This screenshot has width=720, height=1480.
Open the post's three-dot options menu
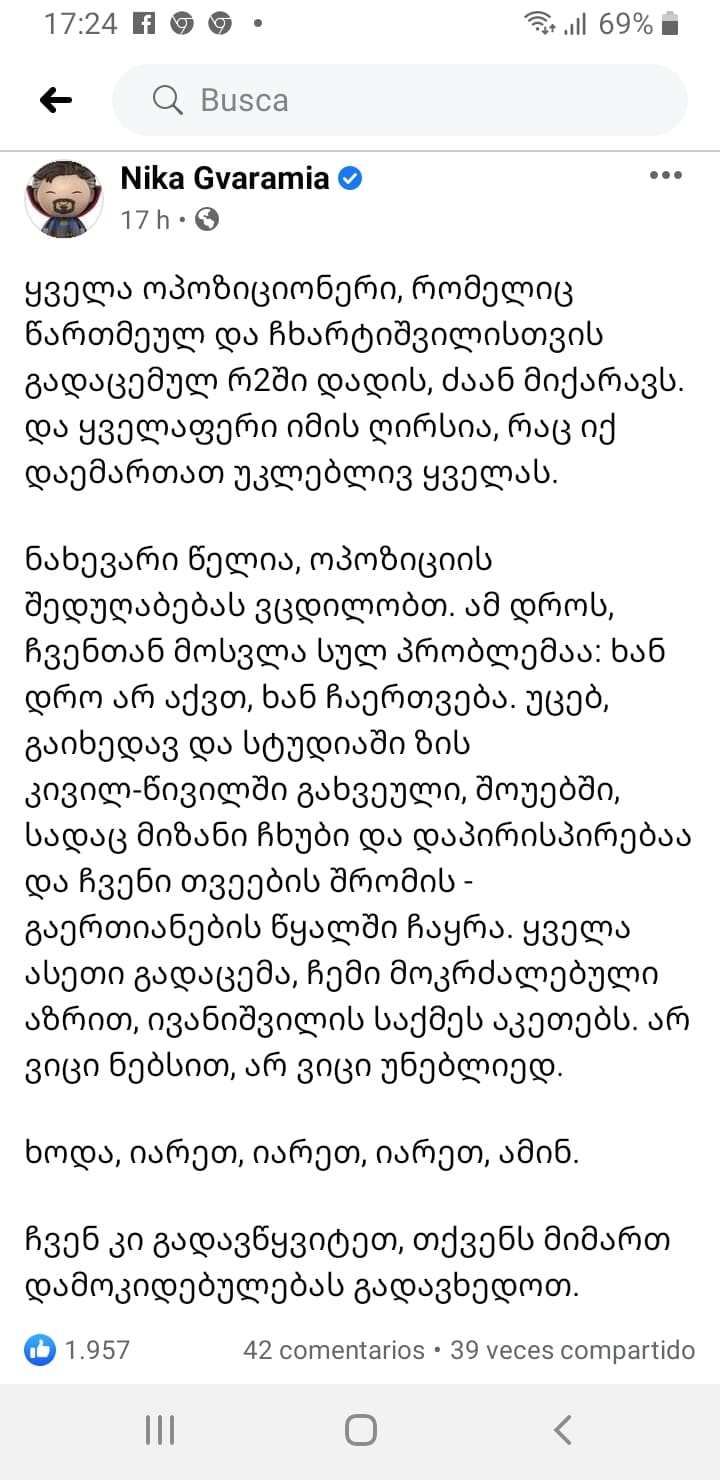pyautogui.click(x=665, y=176)
